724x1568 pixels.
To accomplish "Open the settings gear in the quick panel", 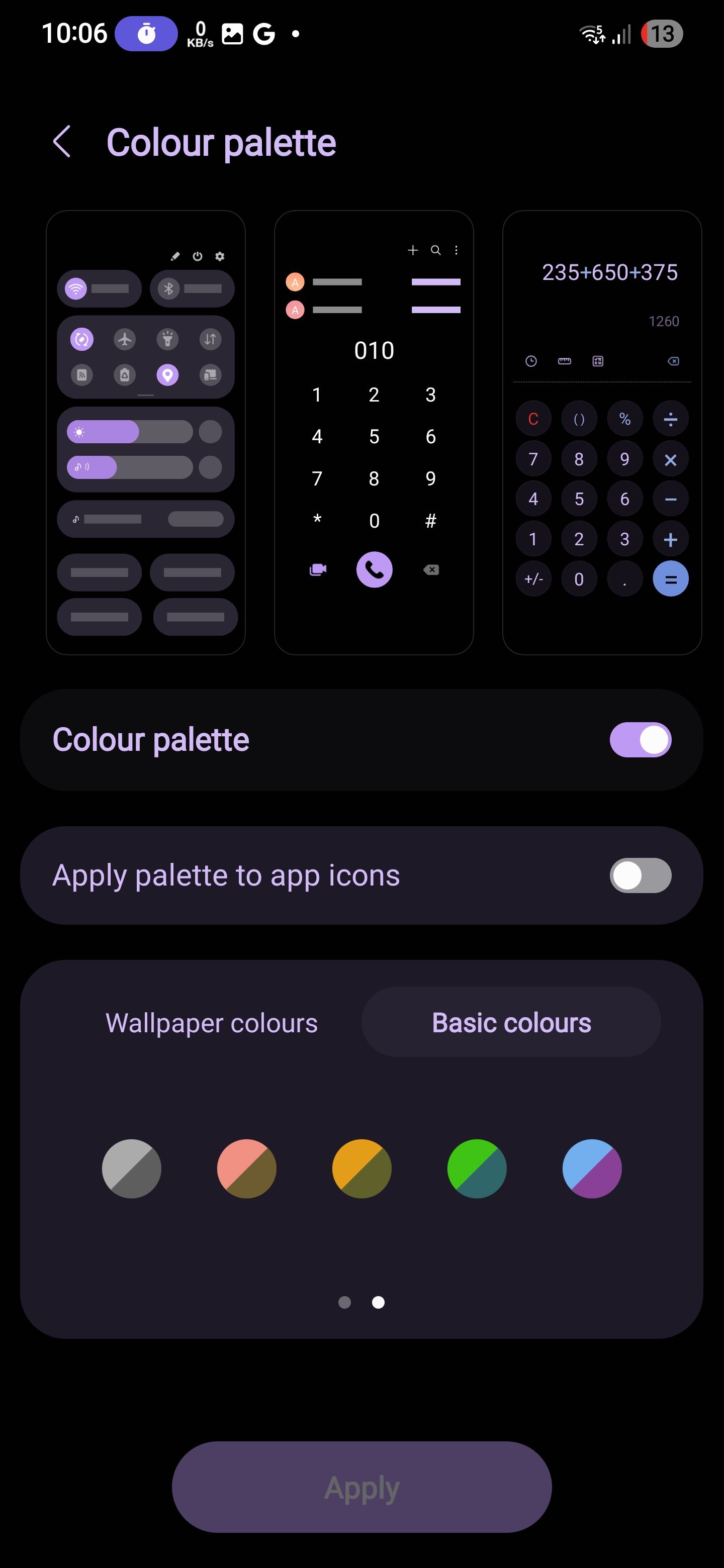I will tap(219, 256).
